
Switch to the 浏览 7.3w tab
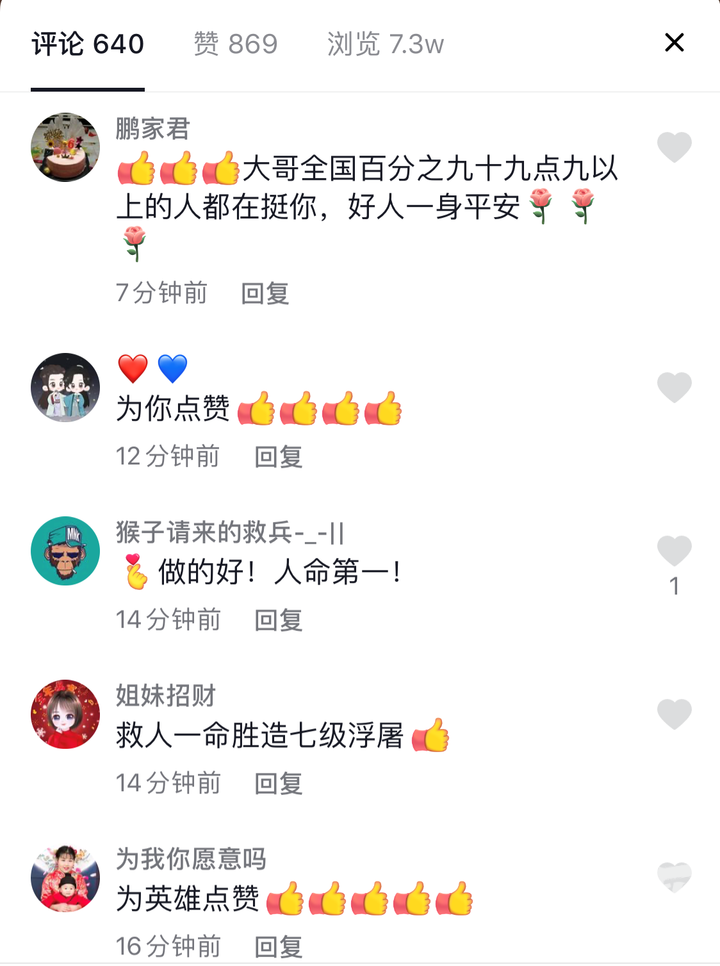tap(385, 44)
